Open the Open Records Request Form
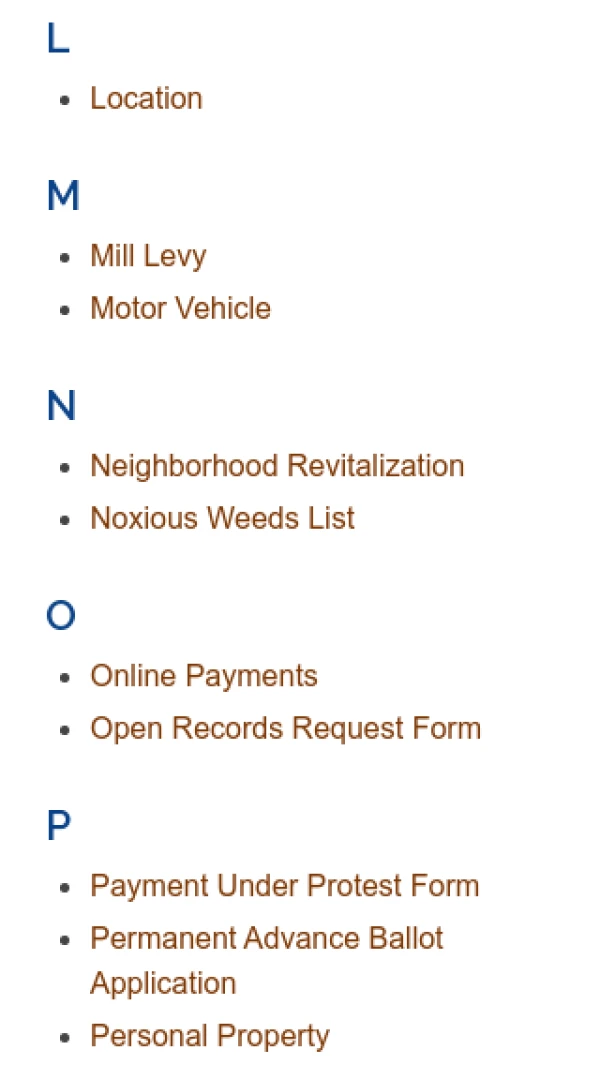The height and width of the screenshot is (1065, 600). 285,728
